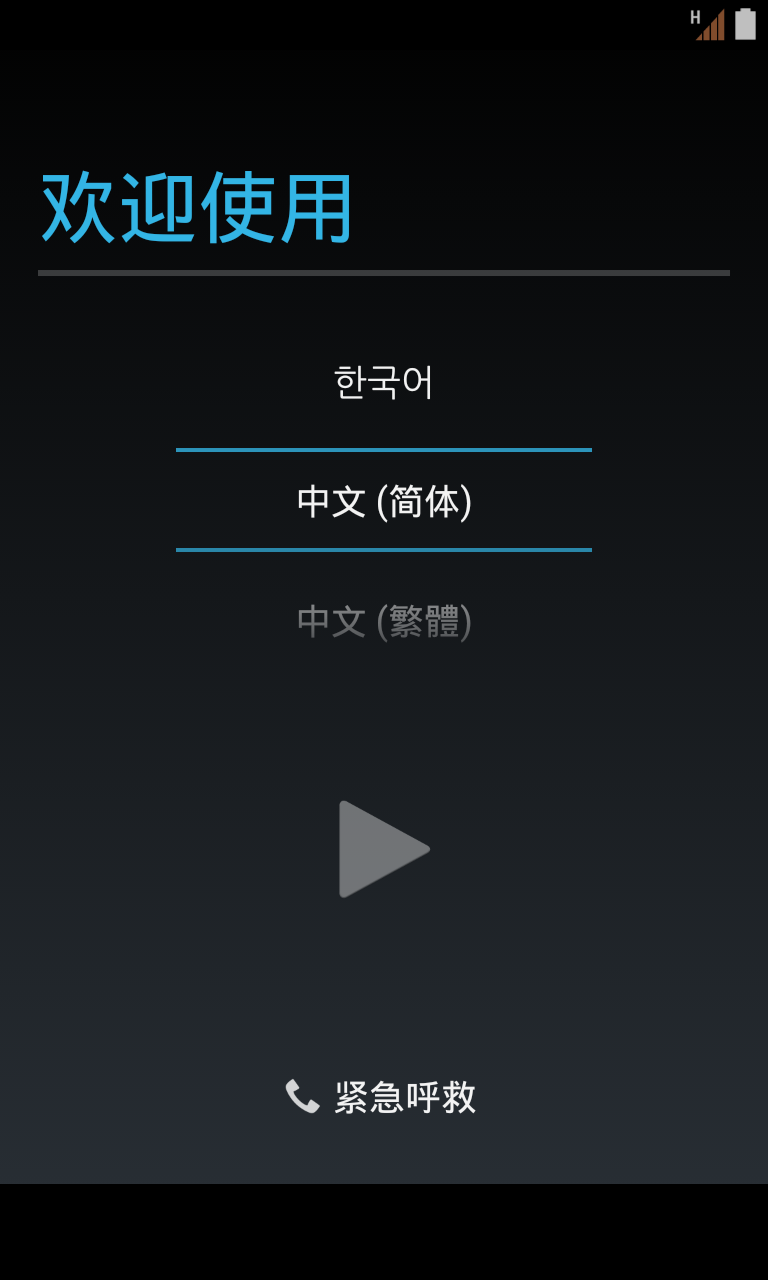Open 紧急呼救 emergency call
The height and width of the screenshot is (1280, 768).
[x=382, y=1097]
